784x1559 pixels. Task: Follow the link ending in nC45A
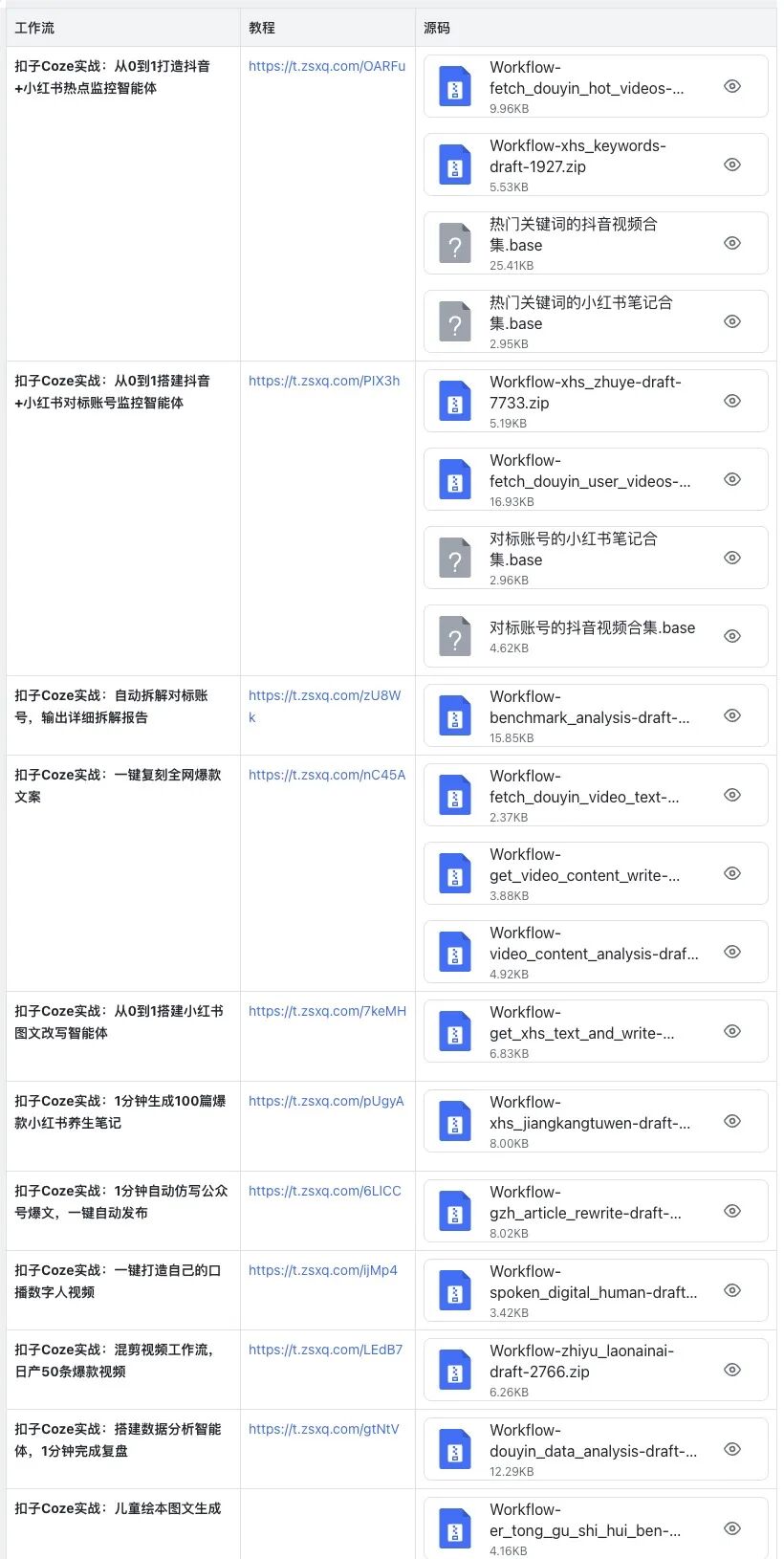pyautogui.click(x=327, y=776)
